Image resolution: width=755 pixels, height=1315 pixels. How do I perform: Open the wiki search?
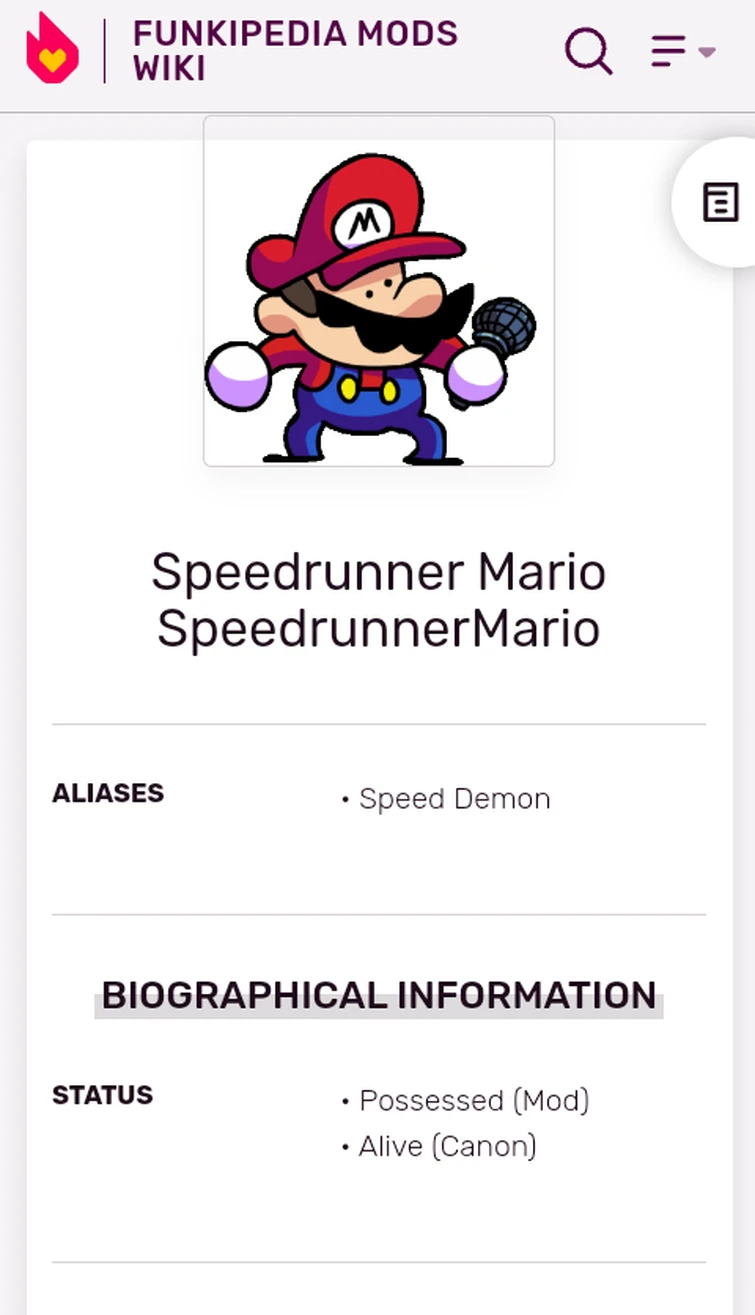pyautogui.click(x=588, y=50)
